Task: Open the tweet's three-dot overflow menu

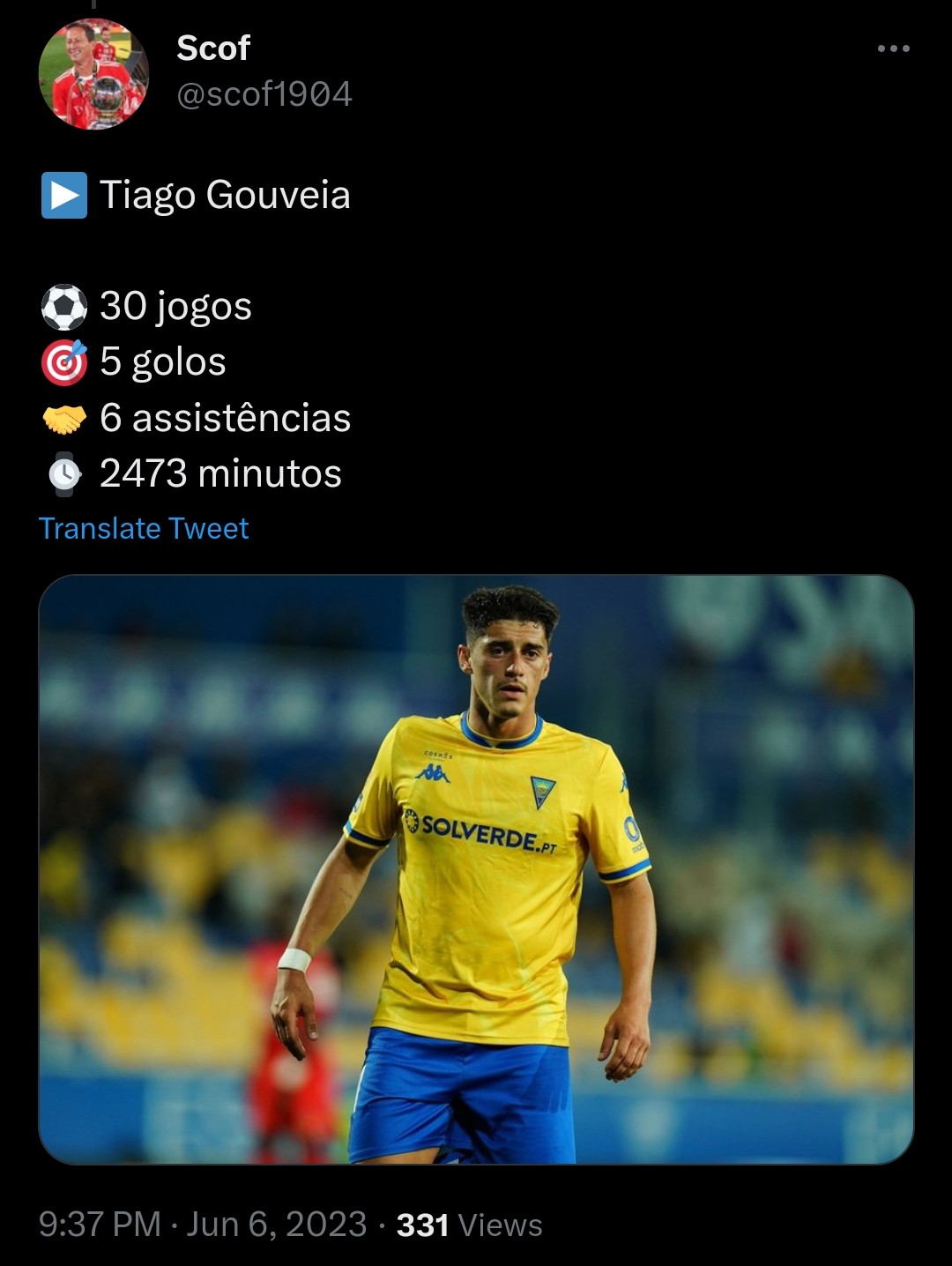Action: tap(893, 48)
